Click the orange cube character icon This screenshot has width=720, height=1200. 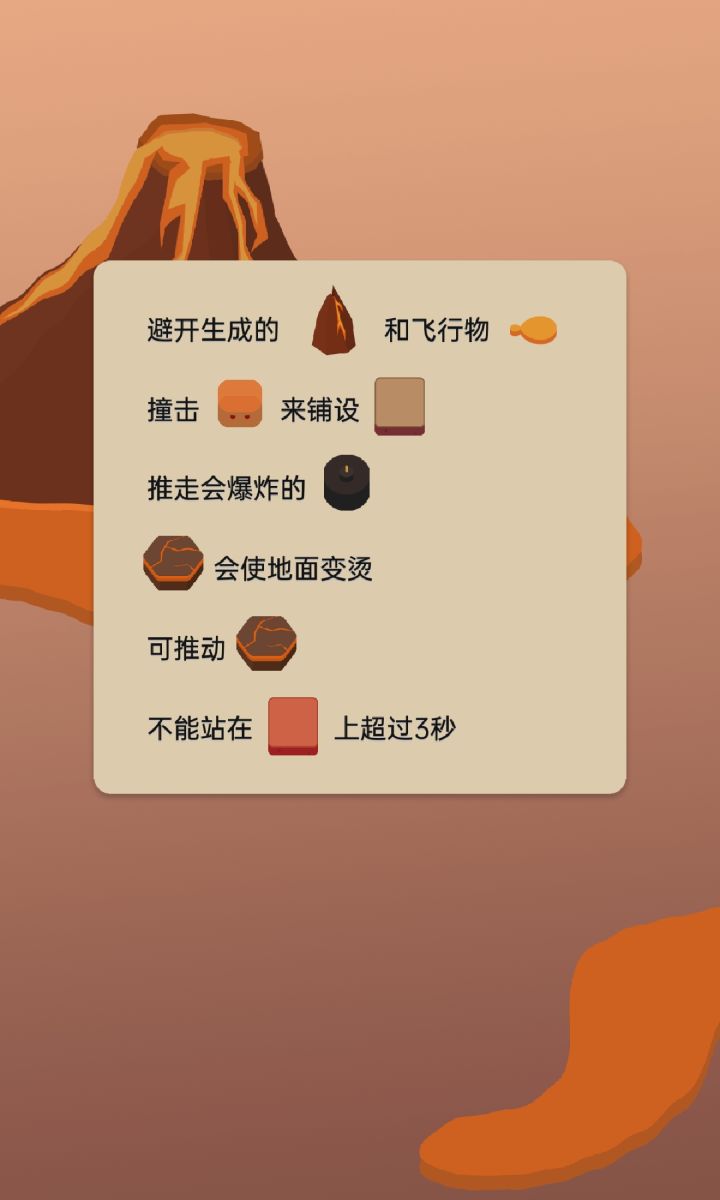240,405
